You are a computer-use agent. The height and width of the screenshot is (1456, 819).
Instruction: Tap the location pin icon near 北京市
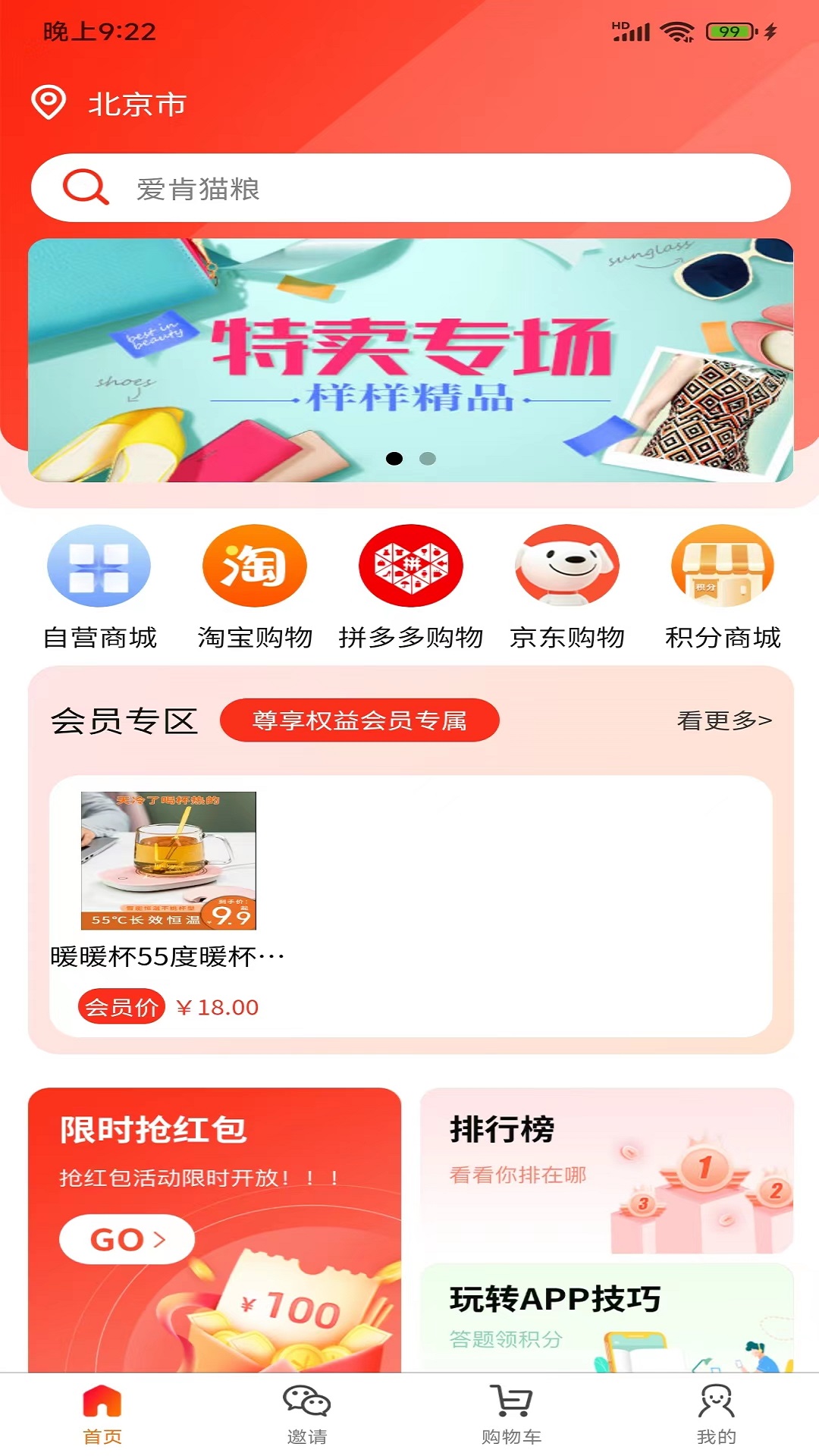(49, 105)
